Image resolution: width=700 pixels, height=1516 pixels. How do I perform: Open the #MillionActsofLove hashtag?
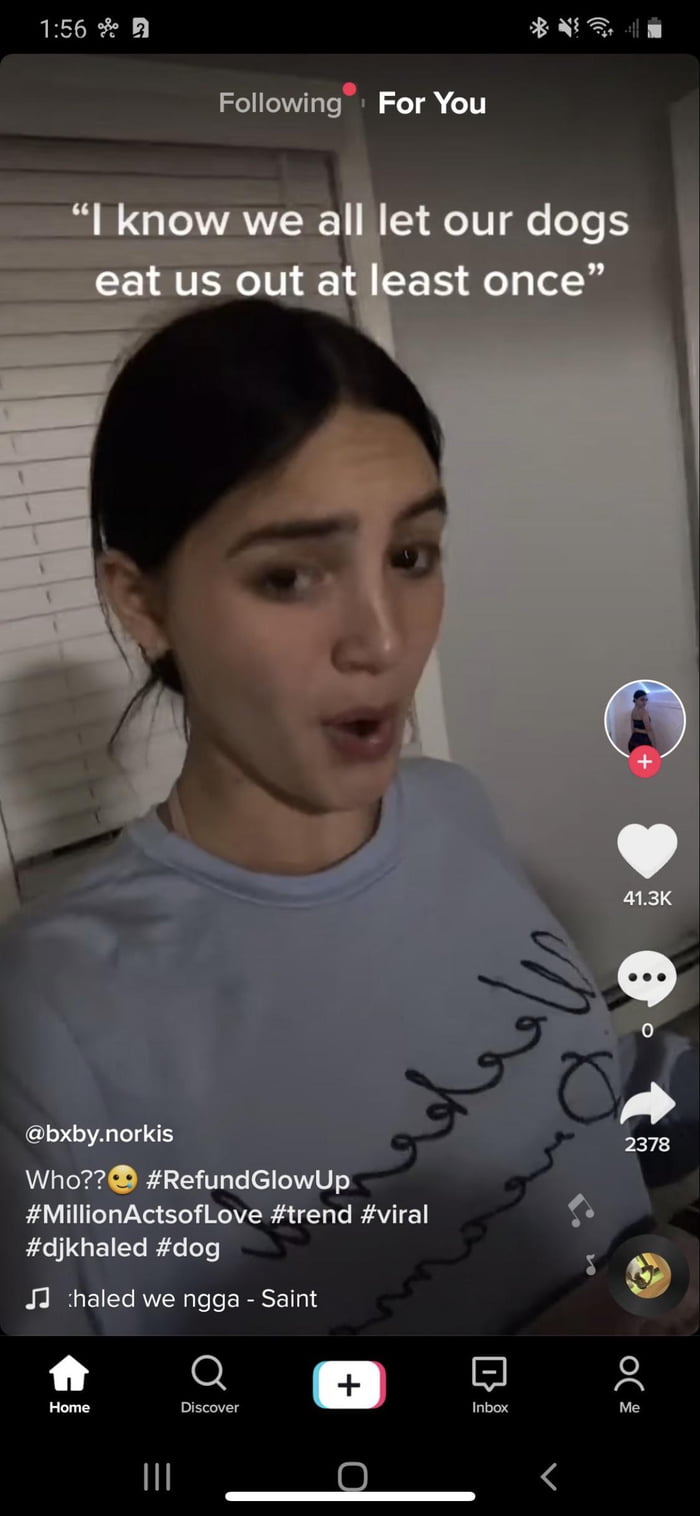(x=143, y=1214)
